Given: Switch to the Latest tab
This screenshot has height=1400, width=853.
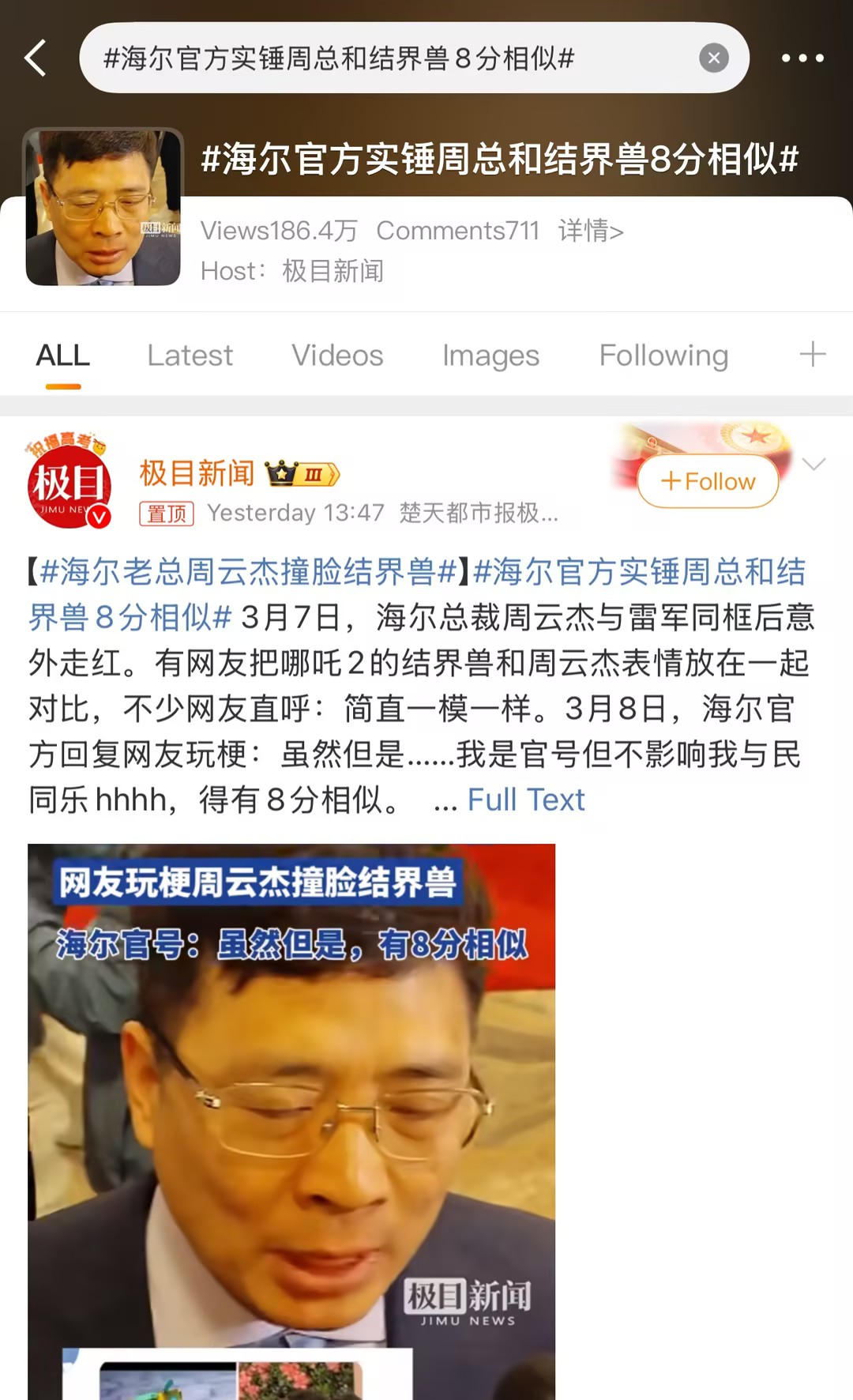Looking at the screenshot, I should (190, 356).
